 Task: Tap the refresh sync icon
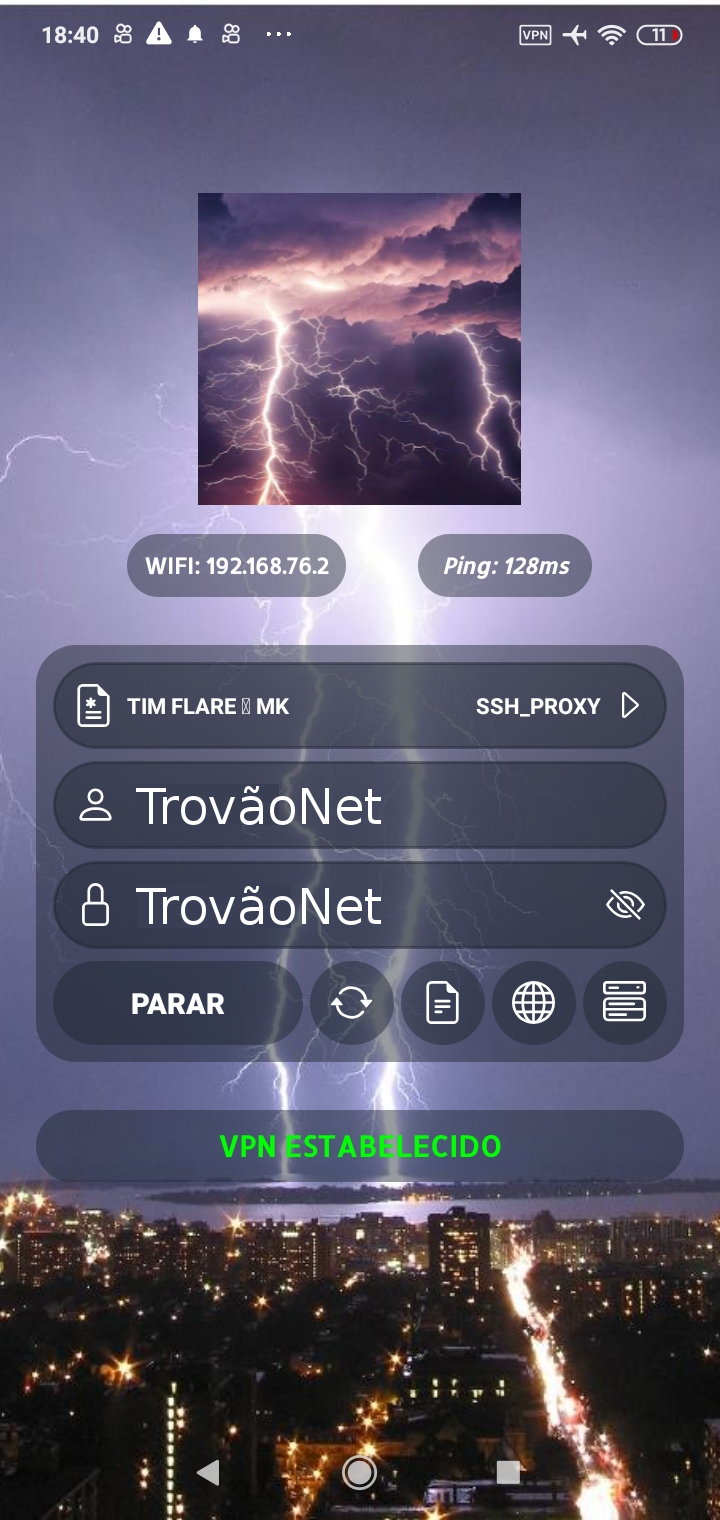(x=351, y=1003)
